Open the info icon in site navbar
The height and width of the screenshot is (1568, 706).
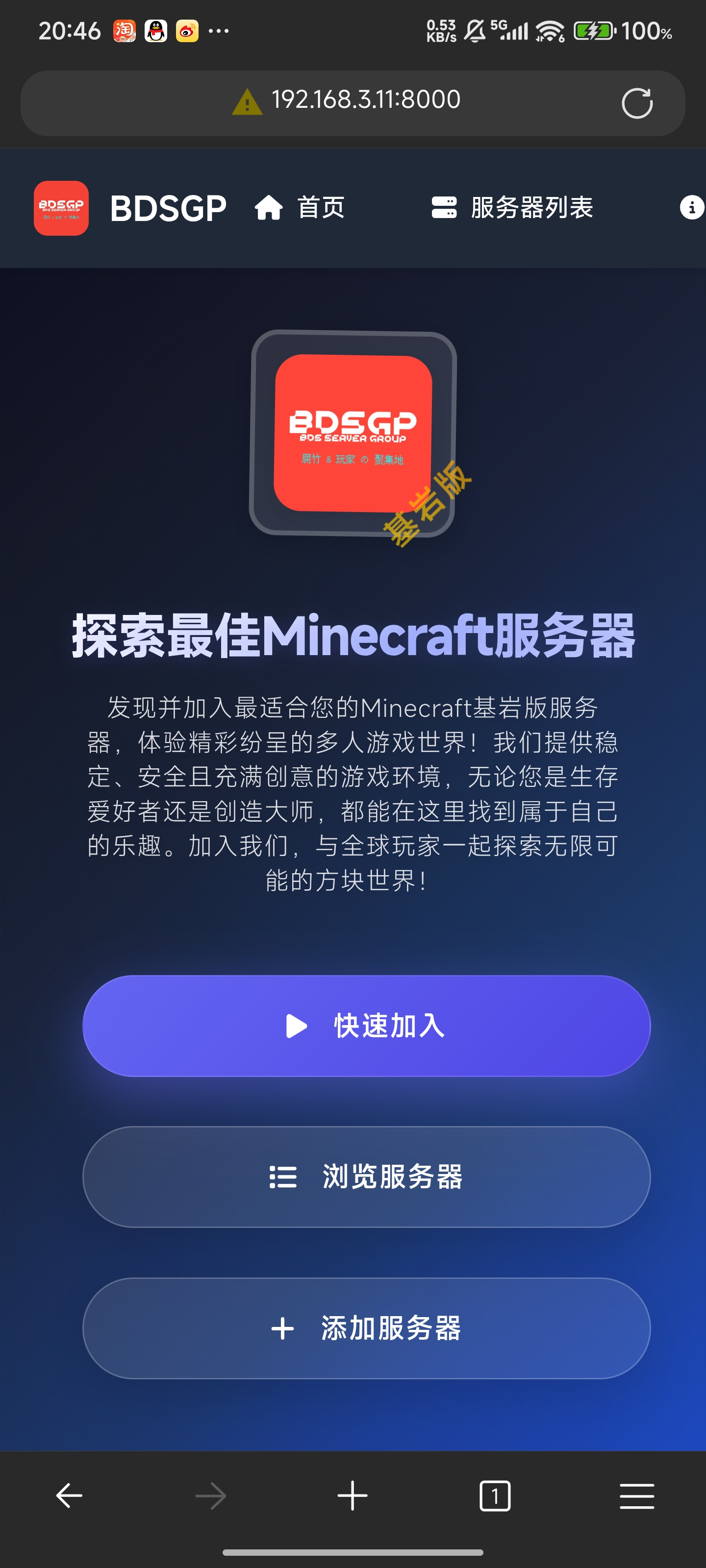tap(691, 208)
